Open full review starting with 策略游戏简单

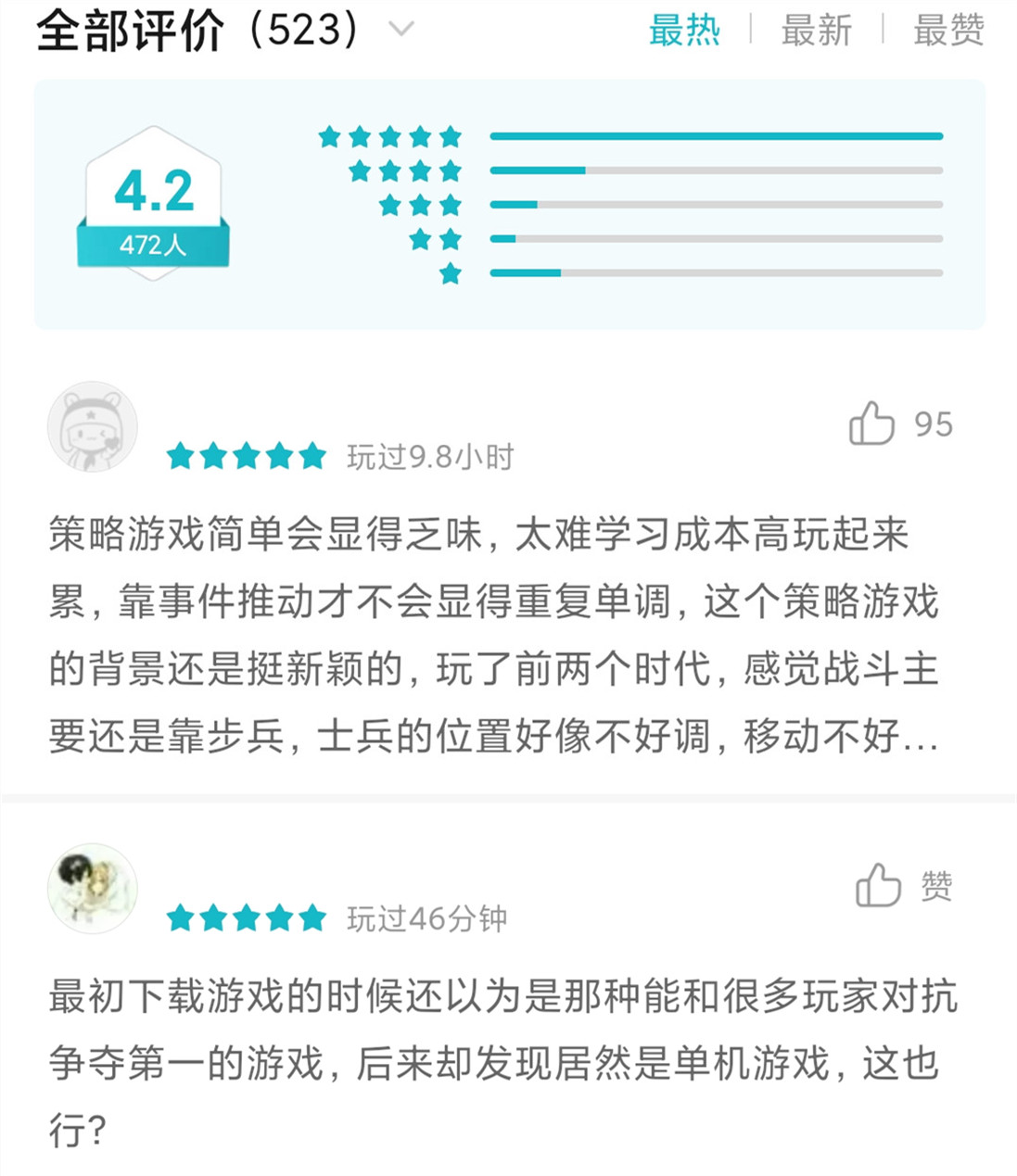tap(493, 636)
